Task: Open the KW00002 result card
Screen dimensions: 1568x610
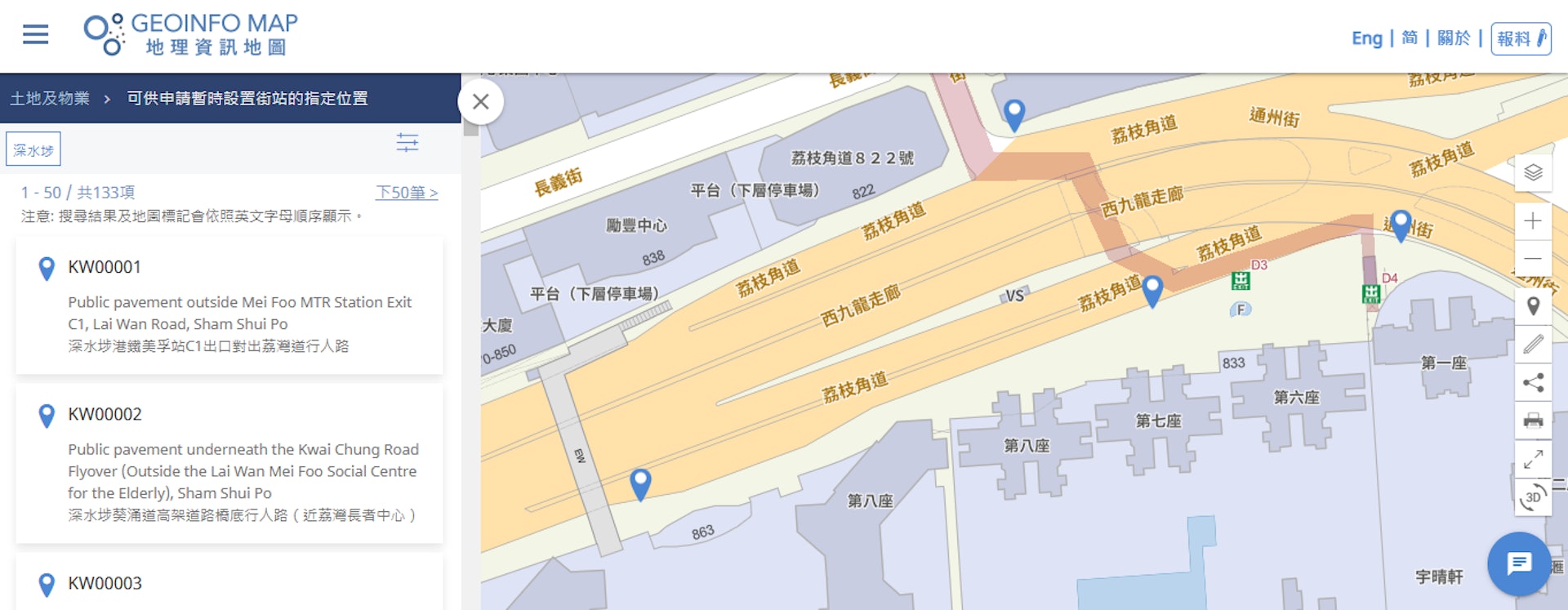Action: click(229, 463)
